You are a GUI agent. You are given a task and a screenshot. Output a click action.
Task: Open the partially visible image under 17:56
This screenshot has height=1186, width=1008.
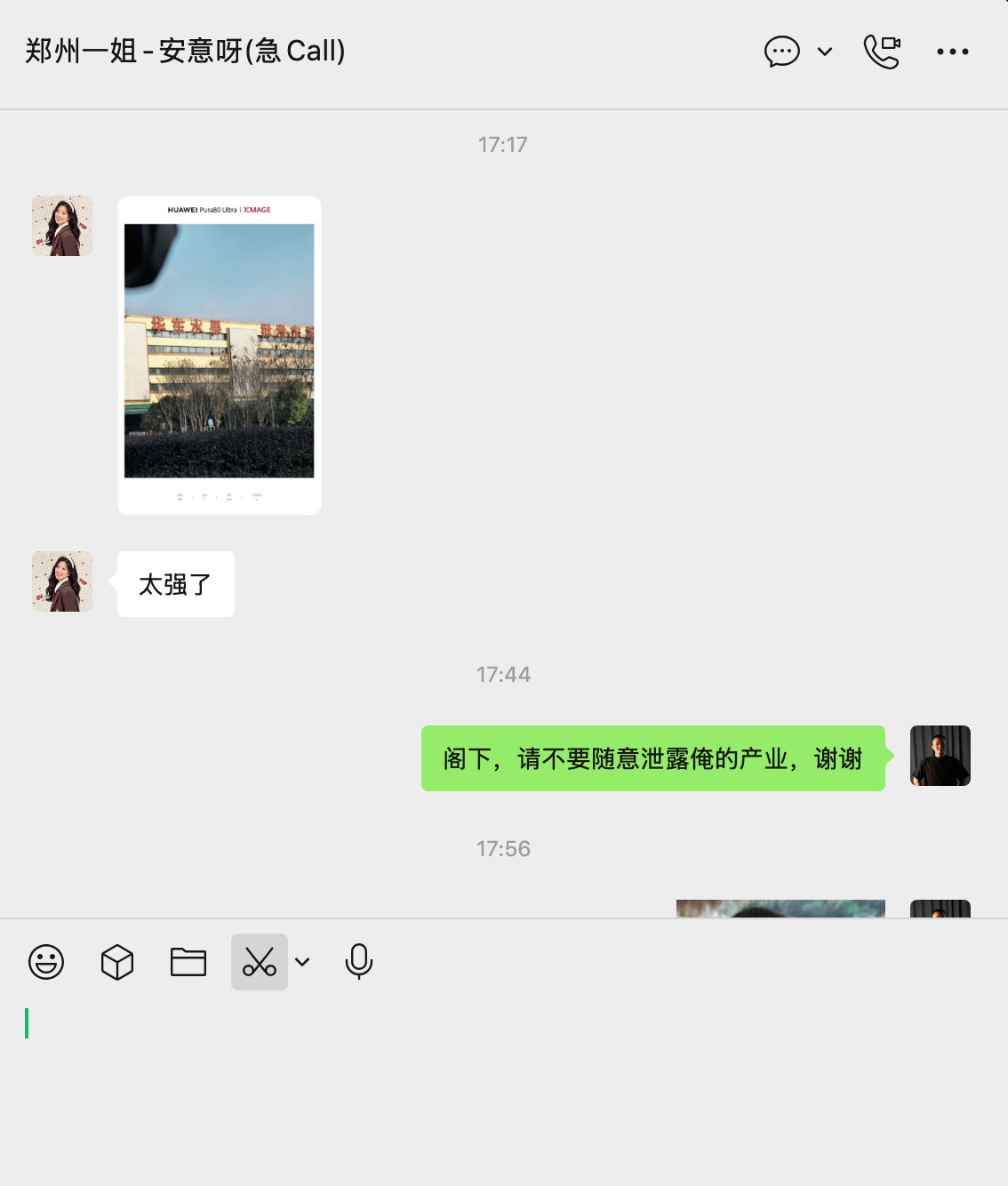[780, 907]
